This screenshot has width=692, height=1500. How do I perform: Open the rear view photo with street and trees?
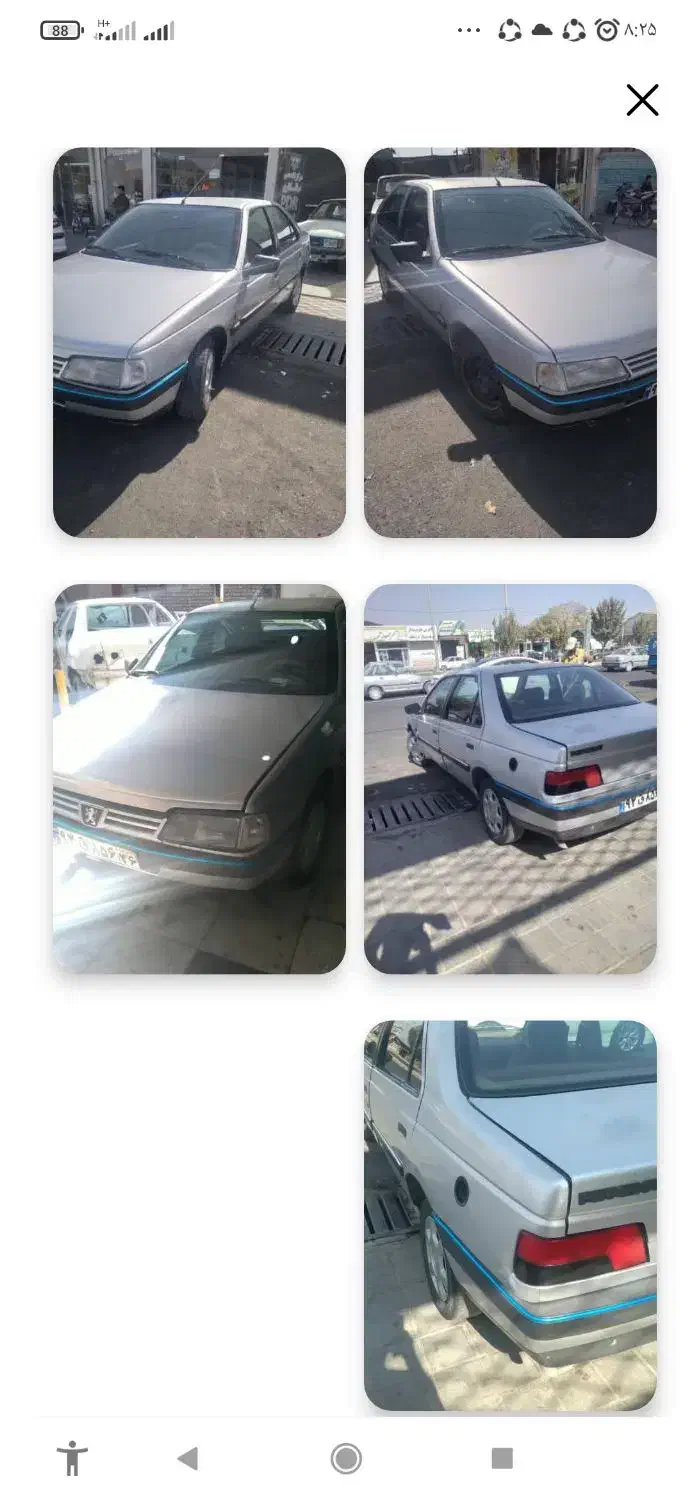point(510,778)
